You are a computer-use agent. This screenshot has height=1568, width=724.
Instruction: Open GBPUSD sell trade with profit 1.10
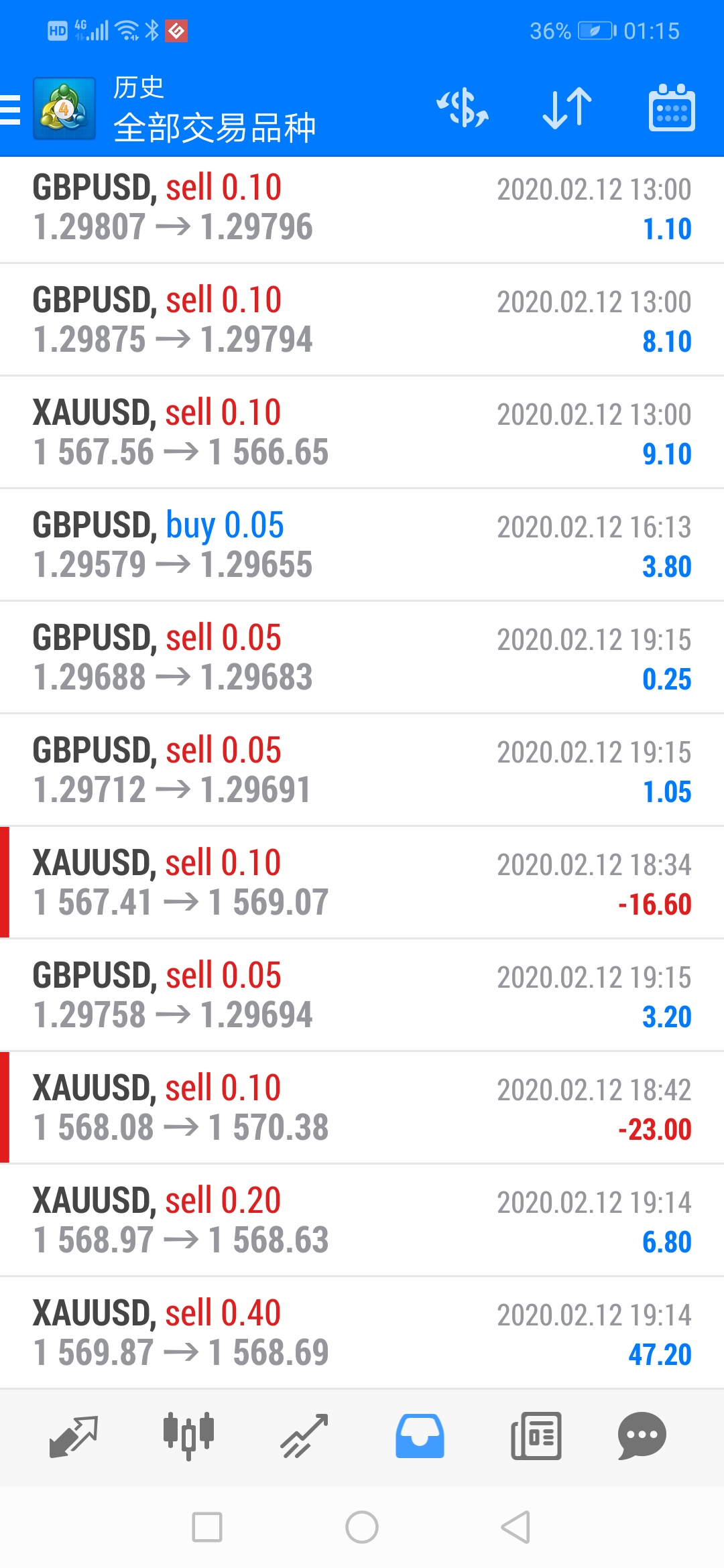tap(362, 209)
